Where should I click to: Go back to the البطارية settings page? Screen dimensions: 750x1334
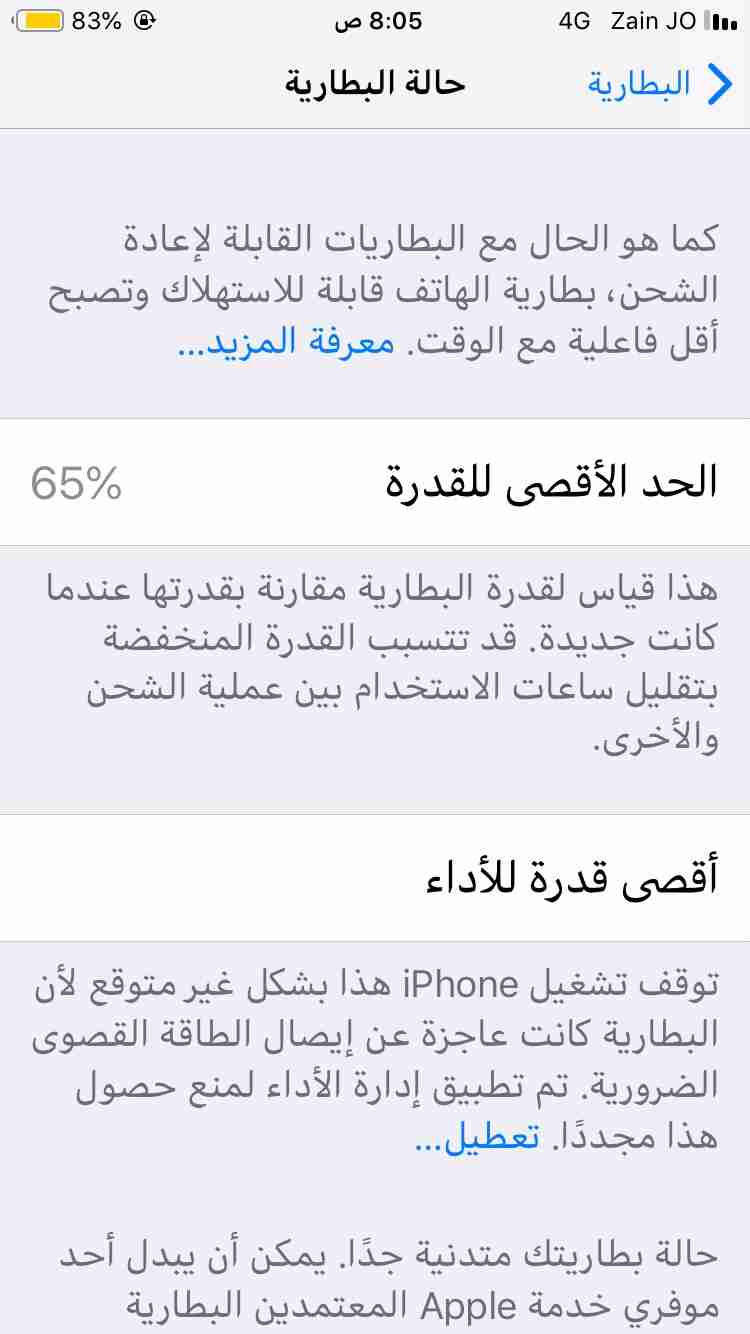point(661,84)
